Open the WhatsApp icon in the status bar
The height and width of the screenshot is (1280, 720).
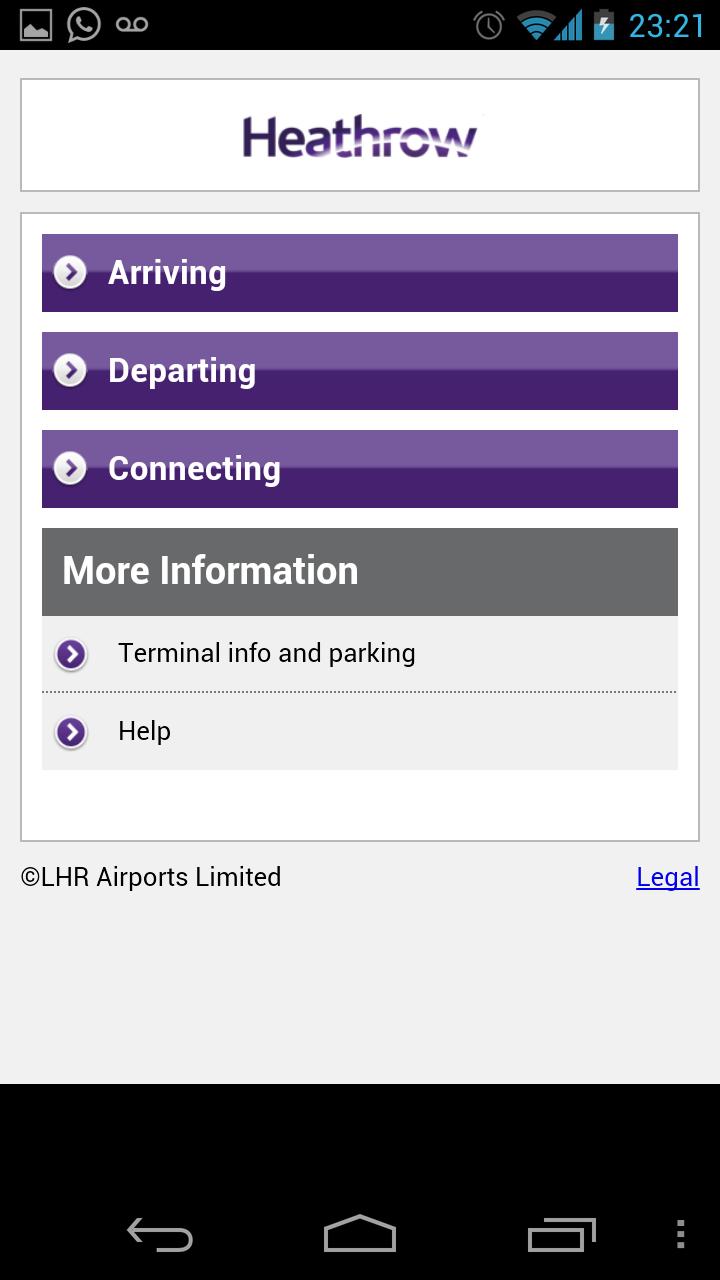(x=83, y=25)
